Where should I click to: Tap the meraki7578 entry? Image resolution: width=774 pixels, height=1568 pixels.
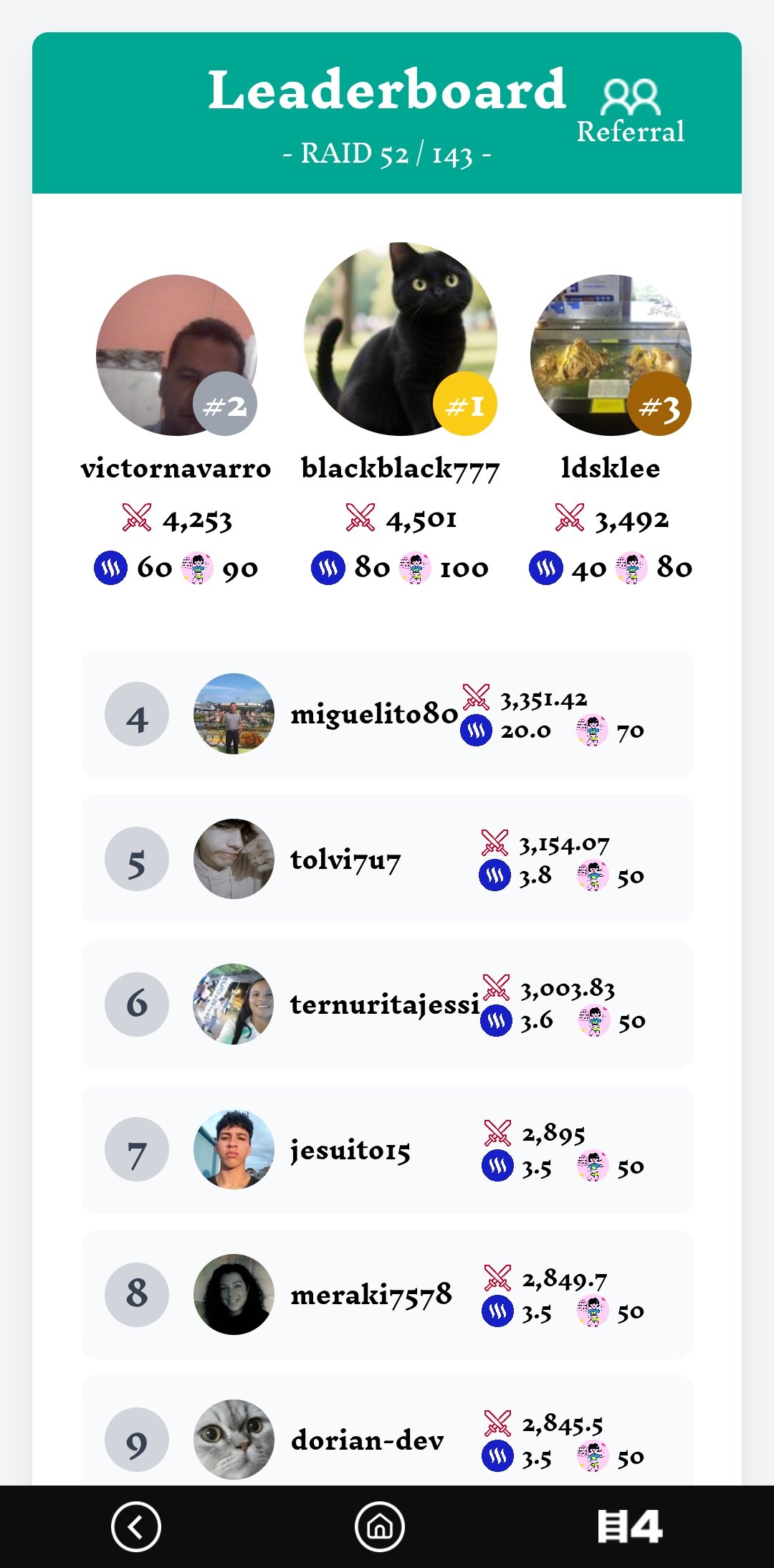[x=387, y=1294]
